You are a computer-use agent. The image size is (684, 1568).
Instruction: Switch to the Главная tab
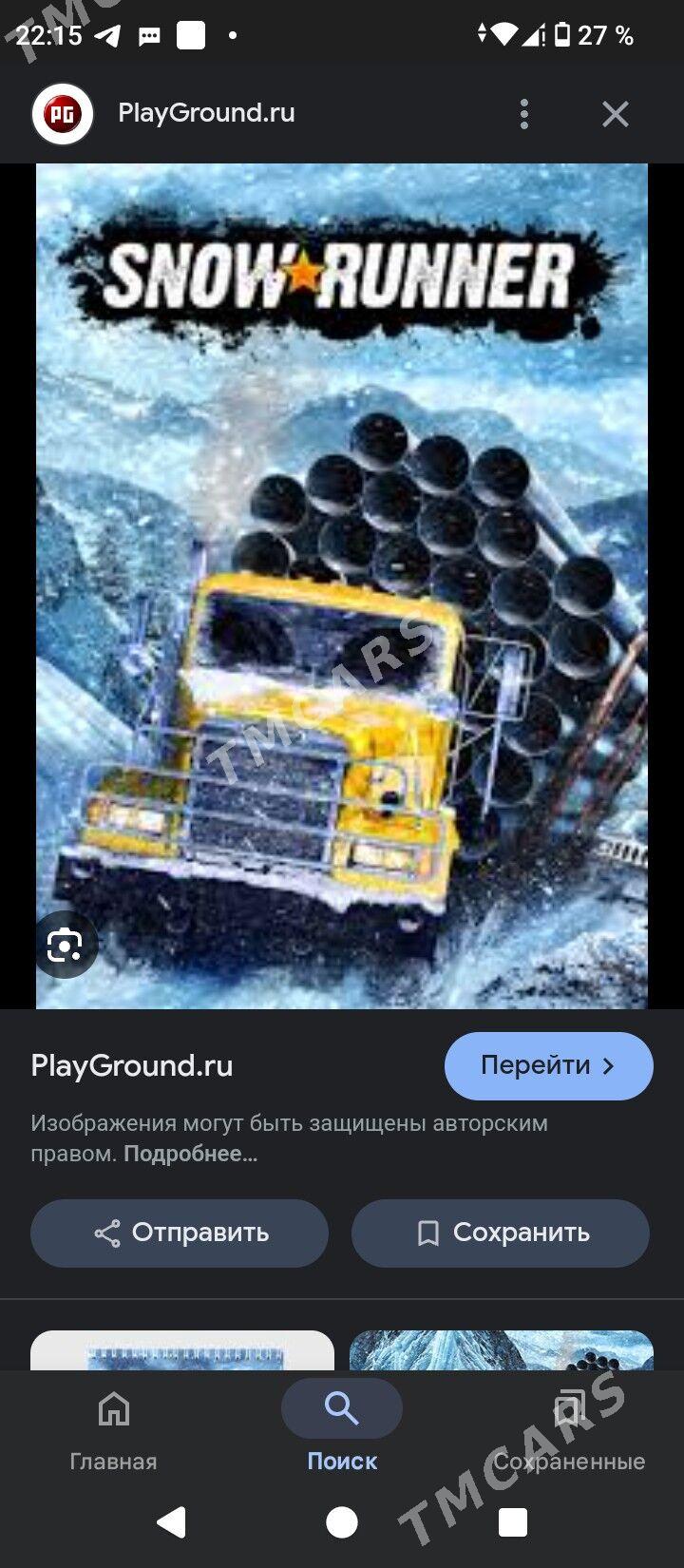(113, 1429)
